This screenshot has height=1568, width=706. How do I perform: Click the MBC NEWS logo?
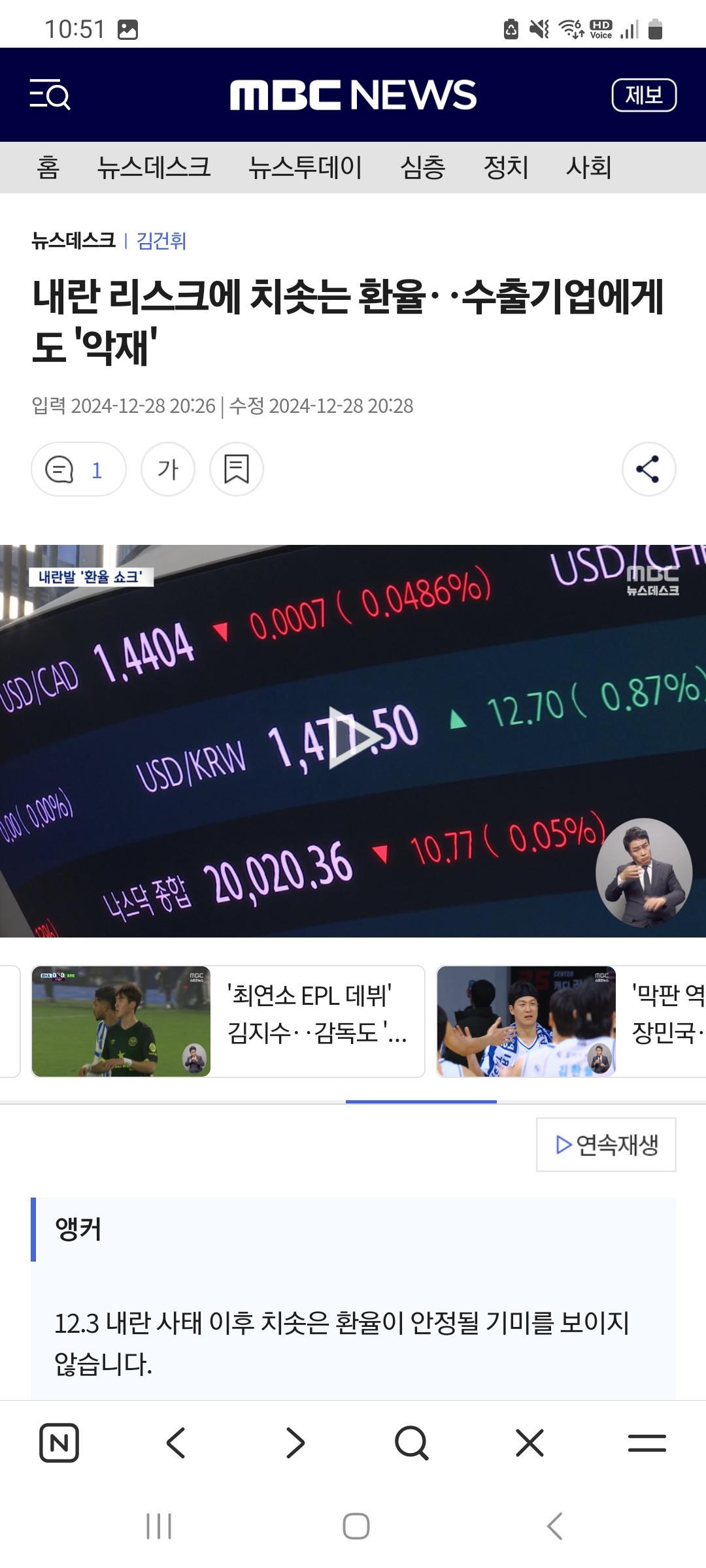tap(353, 94)
